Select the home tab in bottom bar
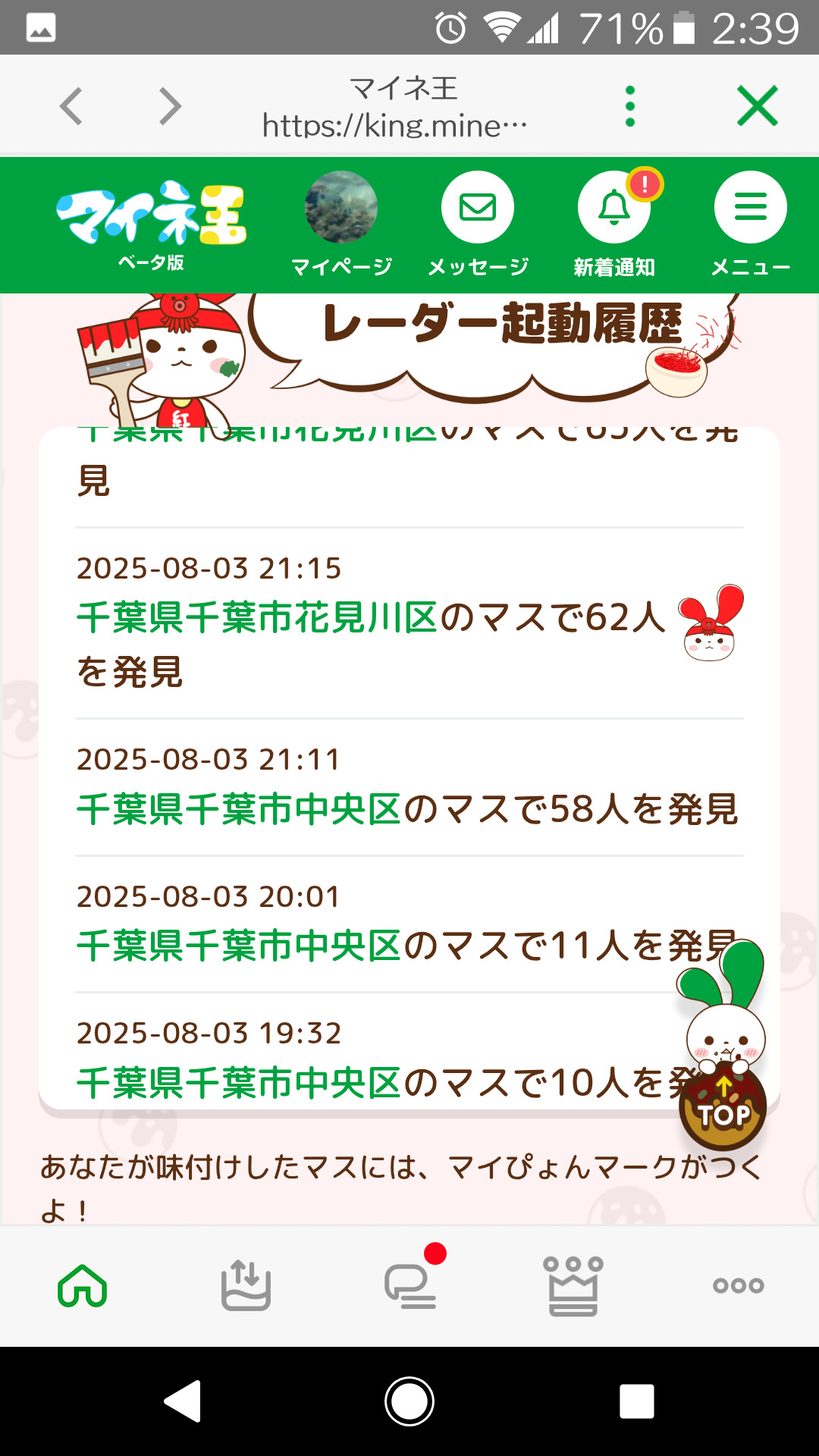The image size is (819, 1456). pos(82,1286)
